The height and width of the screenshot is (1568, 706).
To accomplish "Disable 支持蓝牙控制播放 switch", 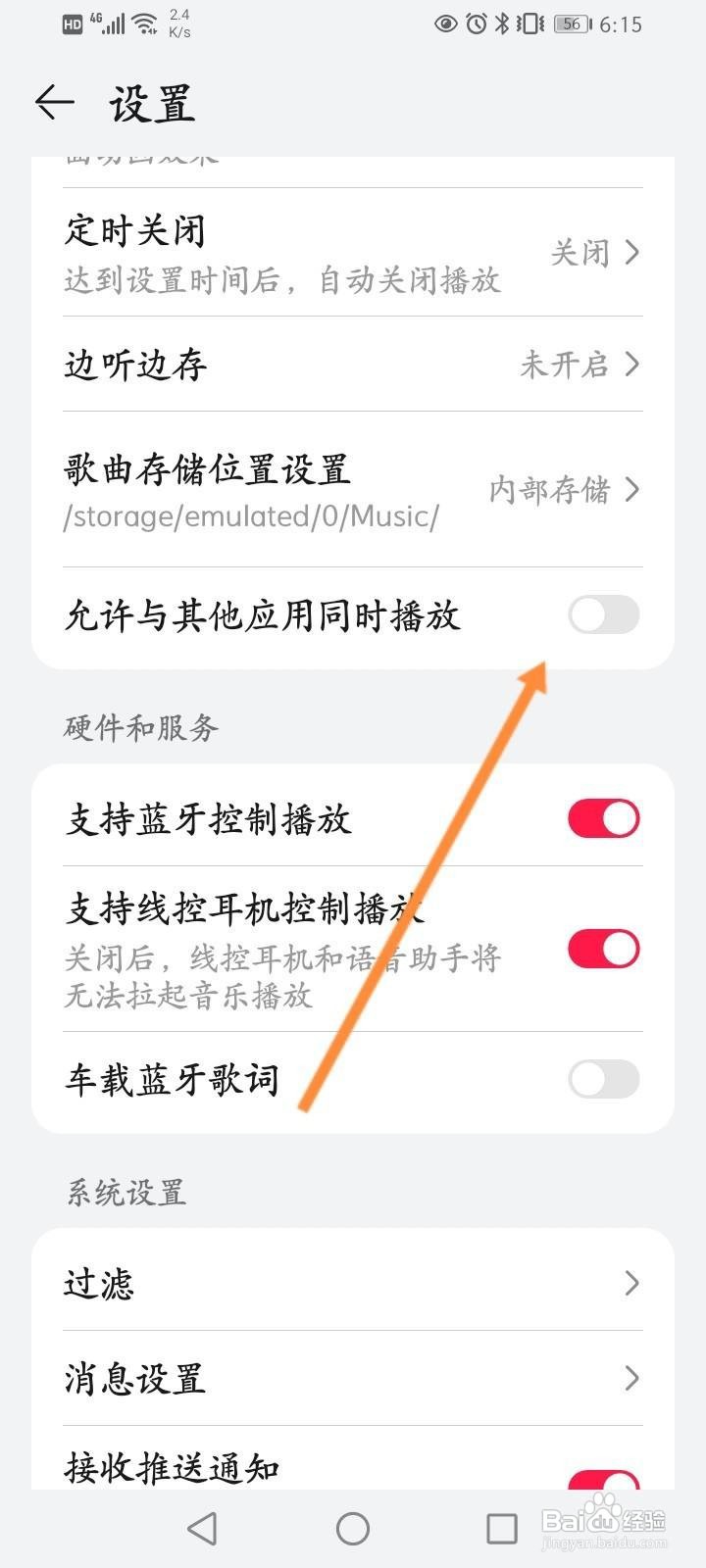I will coord(602,817).
